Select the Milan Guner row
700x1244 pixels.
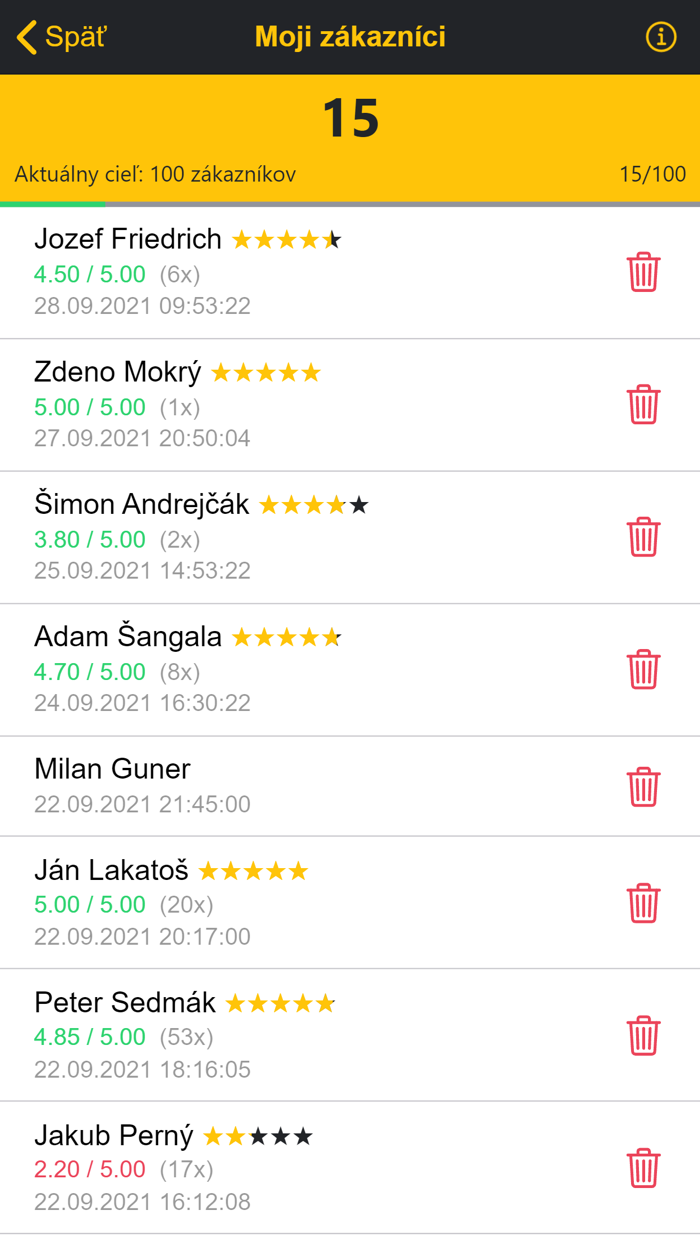[300, 786]
